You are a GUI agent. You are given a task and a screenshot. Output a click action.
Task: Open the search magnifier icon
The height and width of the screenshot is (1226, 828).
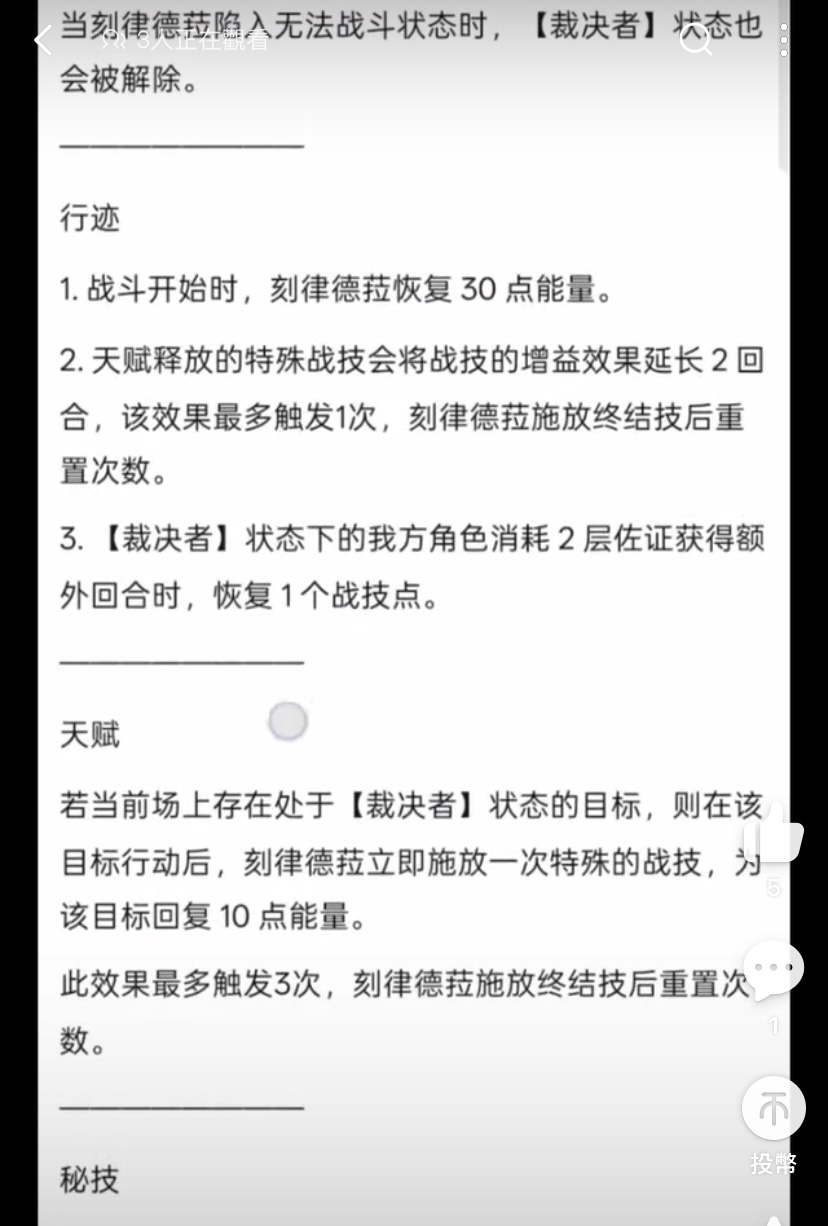(695, 39)
